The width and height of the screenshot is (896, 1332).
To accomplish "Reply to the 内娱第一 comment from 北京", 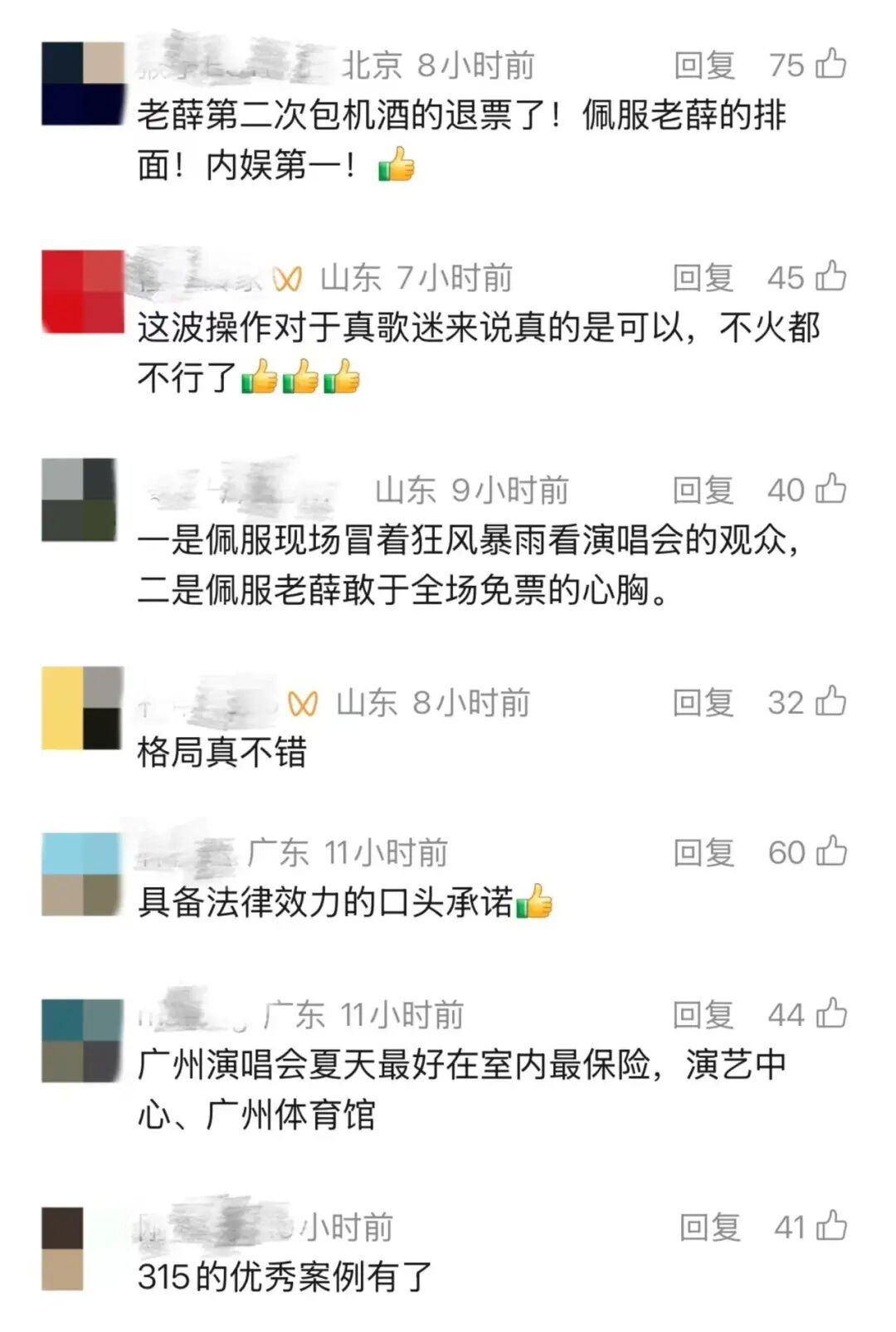I will point(704,66).
